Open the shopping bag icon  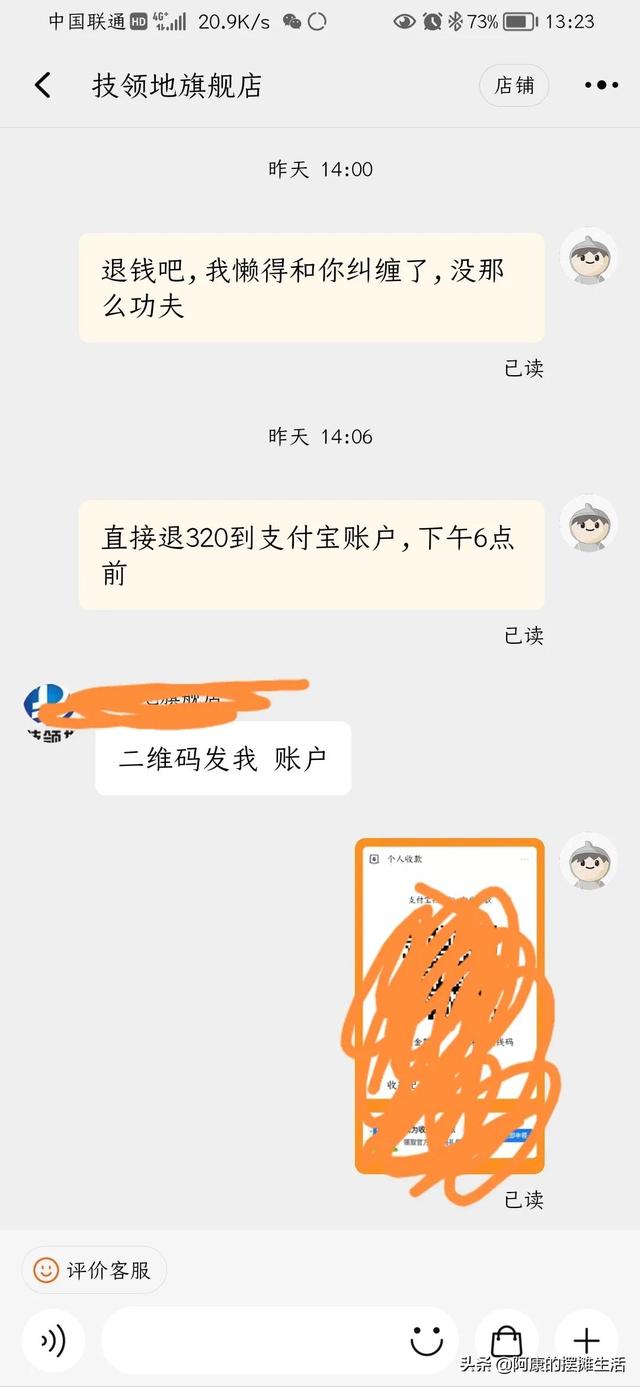[x=507, y=1339]
